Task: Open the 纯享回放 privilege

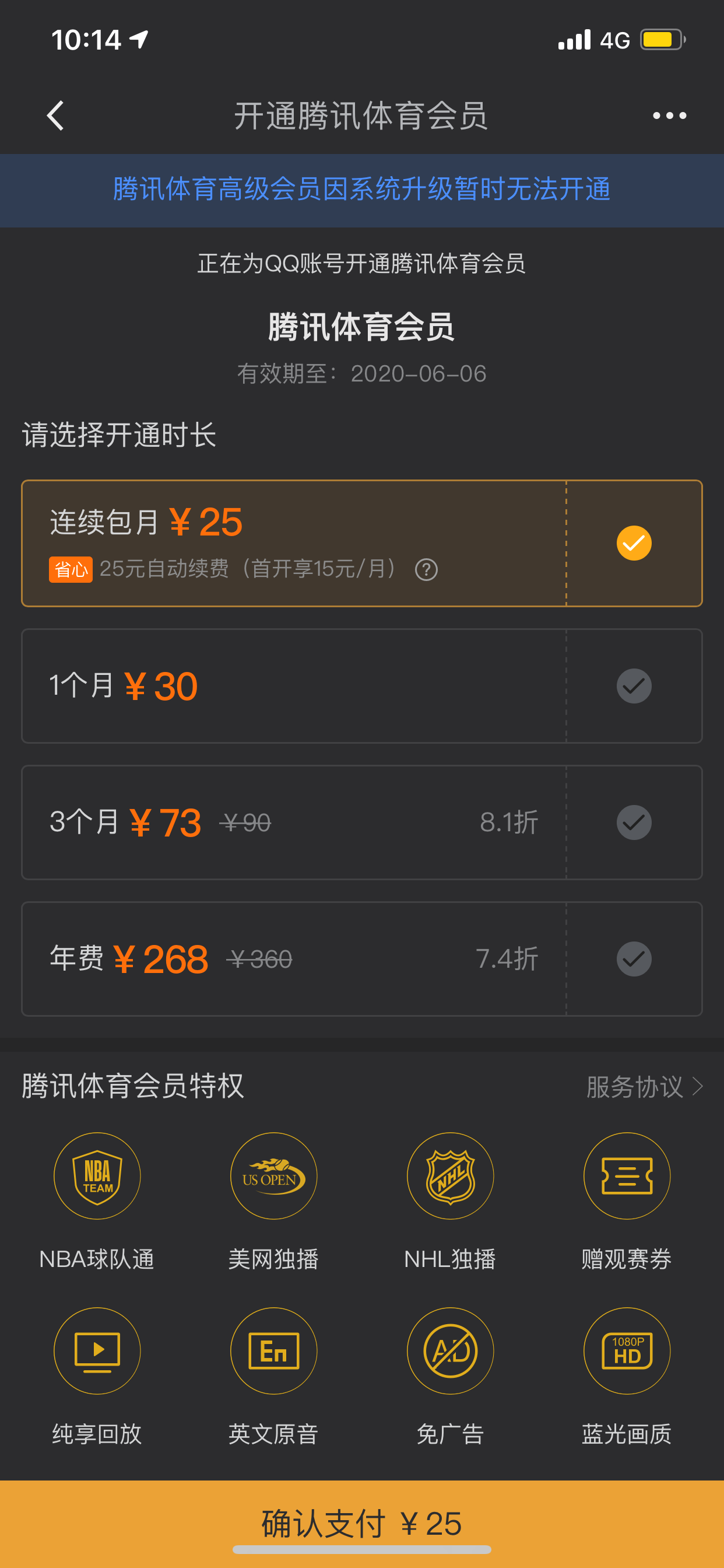Action: coord(97,1352)
